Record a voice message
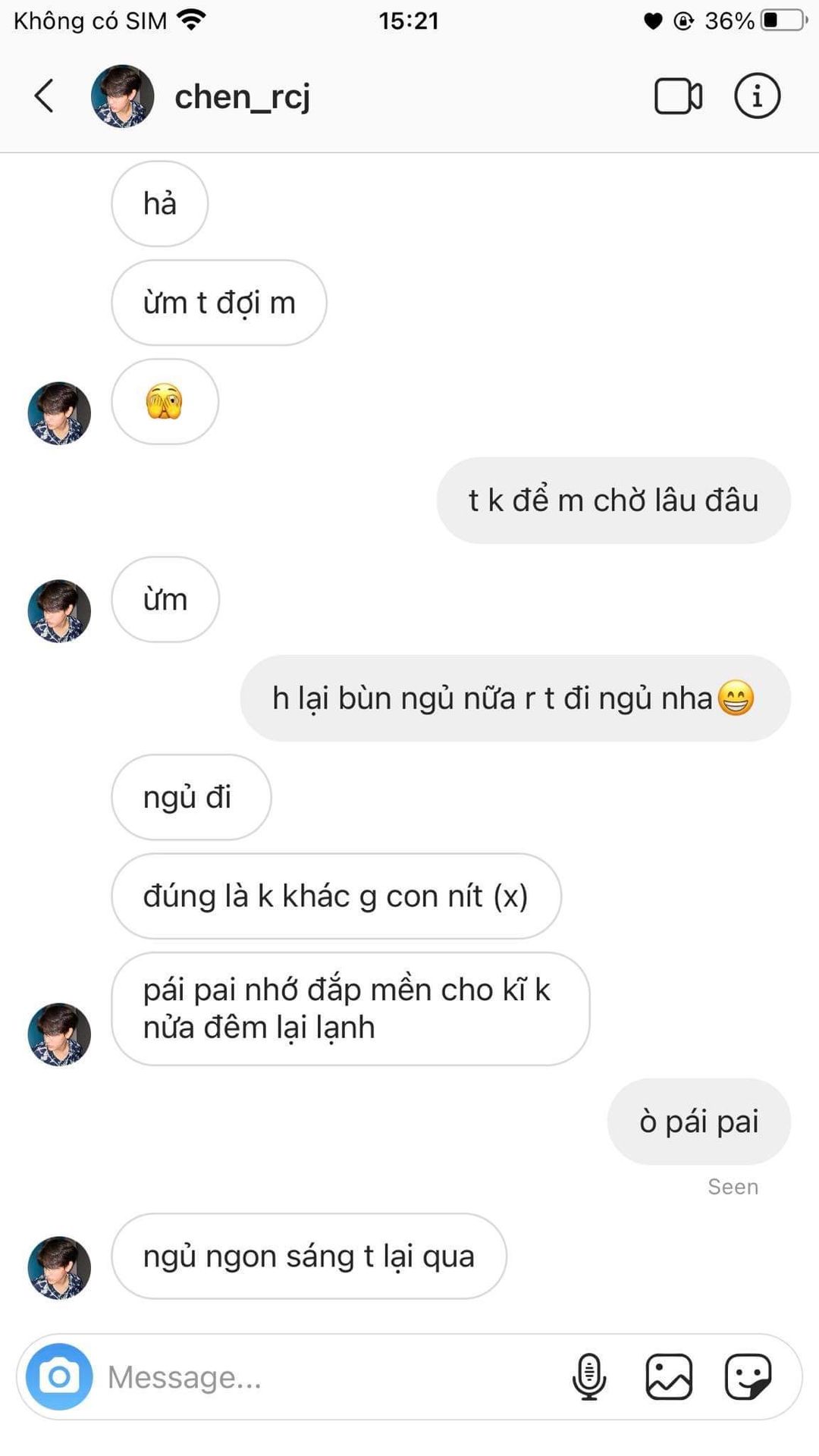The width and height of the screenshot is (819, 1456). pyautogui.click(x=589, y=1376)
